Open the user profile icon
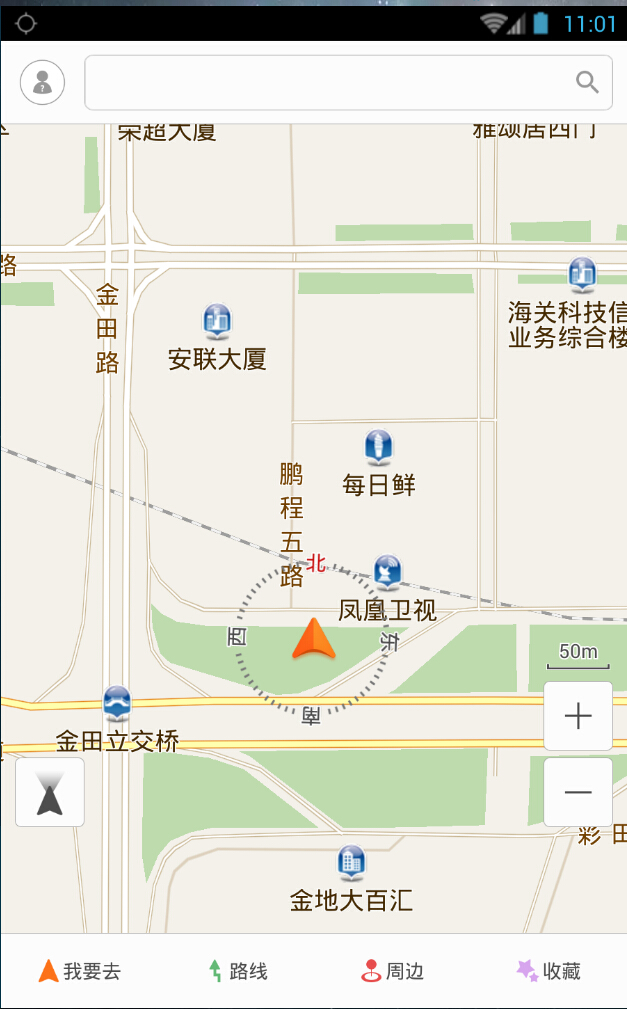The width and height of the screenshot is (627, 1009). coord(42,83)
